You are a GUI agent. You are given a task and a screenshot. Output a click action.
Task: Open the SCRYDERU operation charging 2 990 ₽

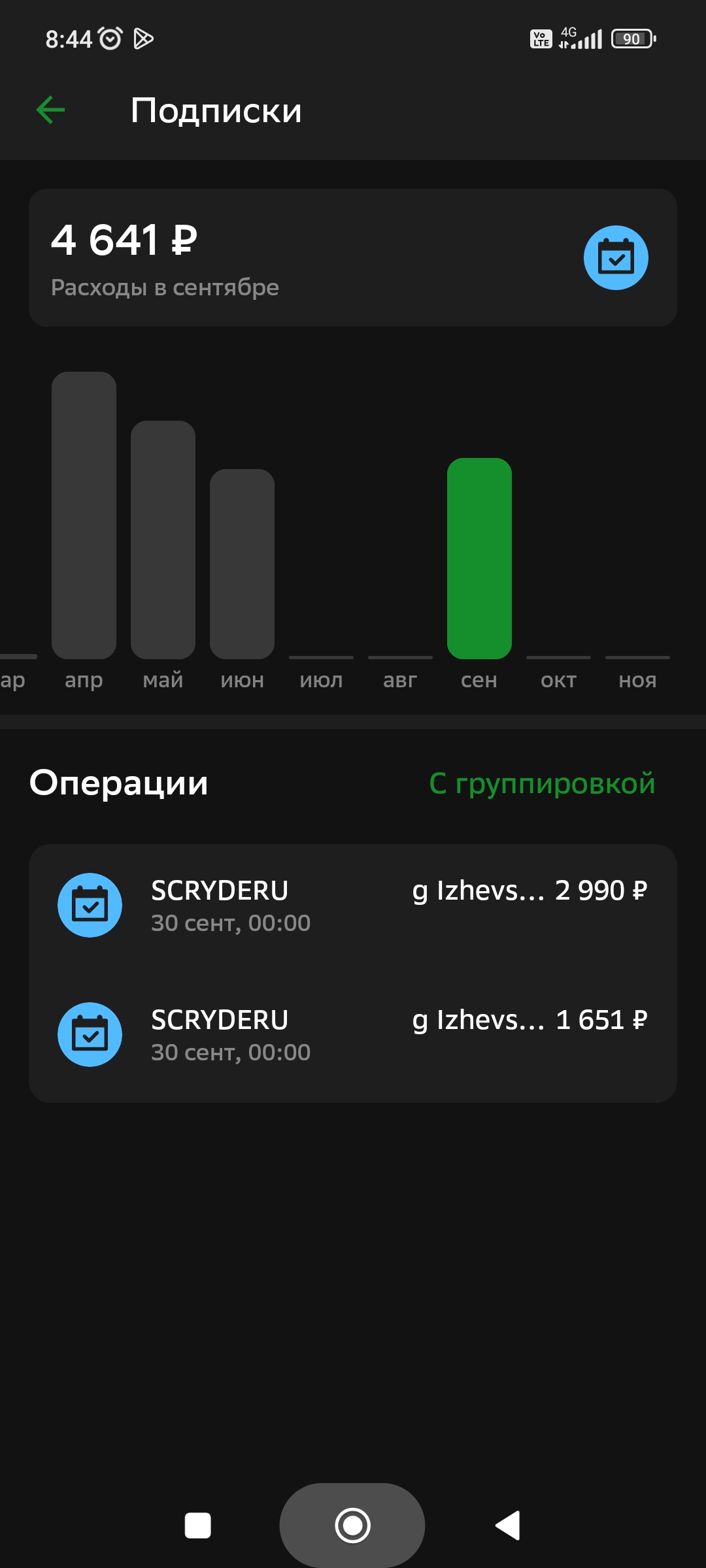point(353,906)
